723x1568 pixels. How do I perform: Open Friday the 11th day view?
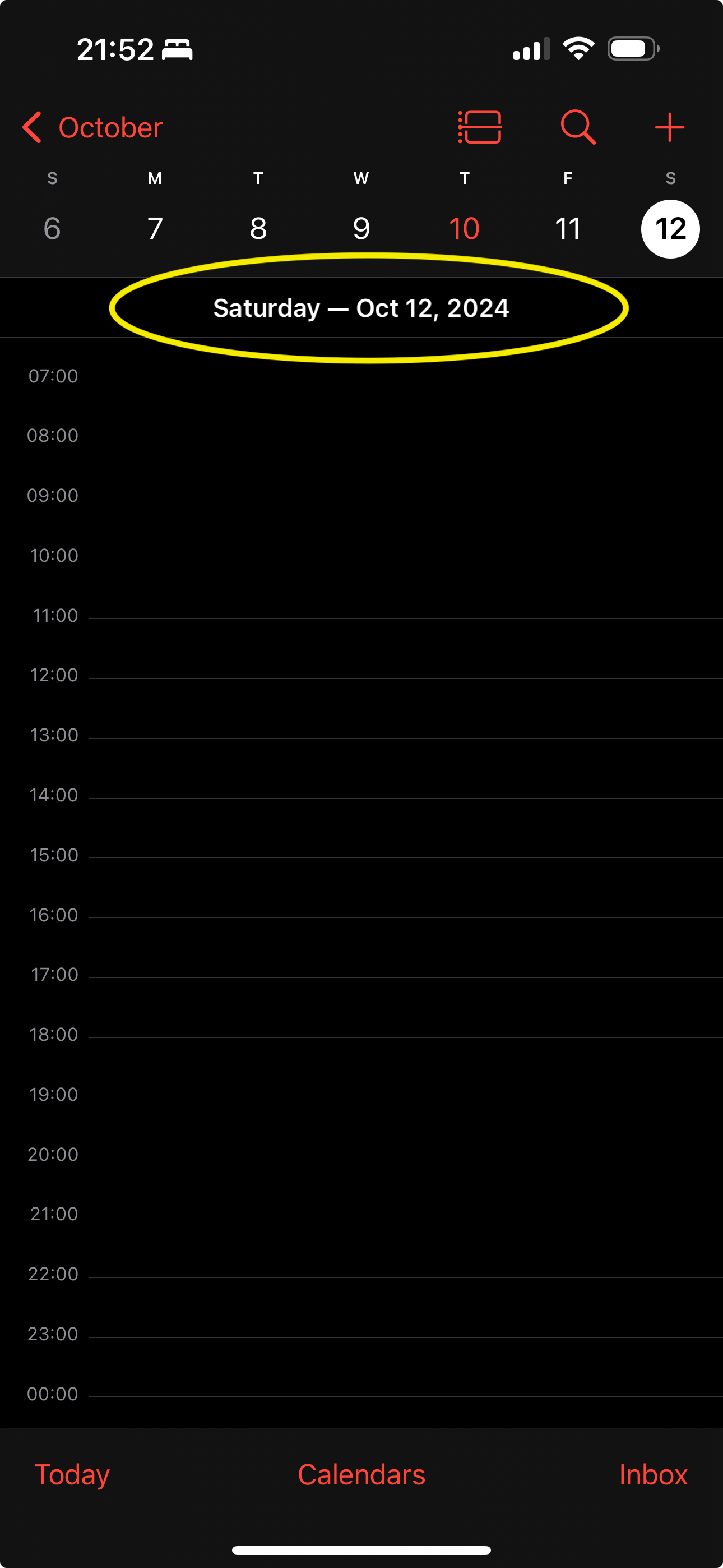(567, 228)
